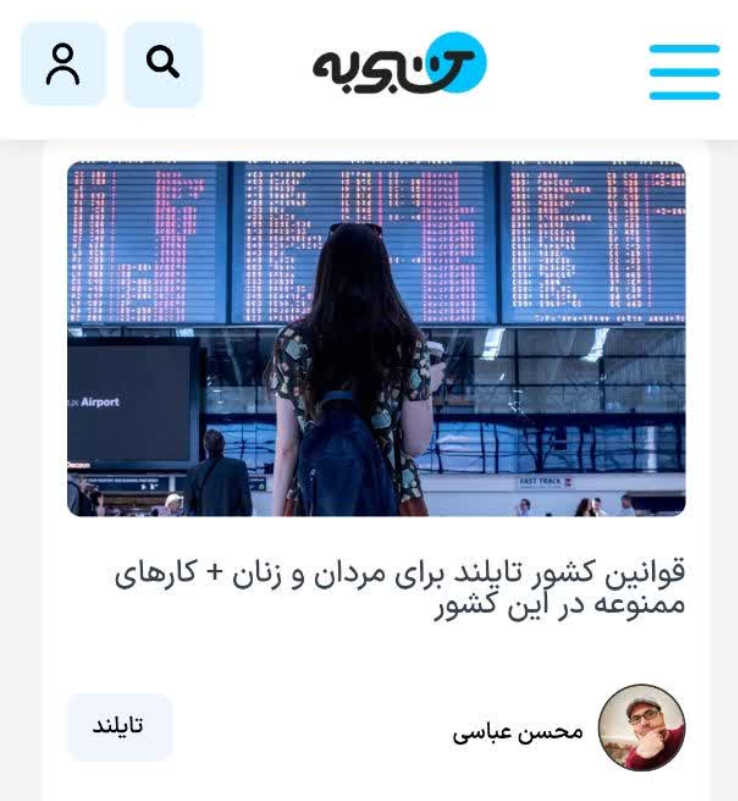
Task: Open article about Thailand laws
Action: (398, 589)
